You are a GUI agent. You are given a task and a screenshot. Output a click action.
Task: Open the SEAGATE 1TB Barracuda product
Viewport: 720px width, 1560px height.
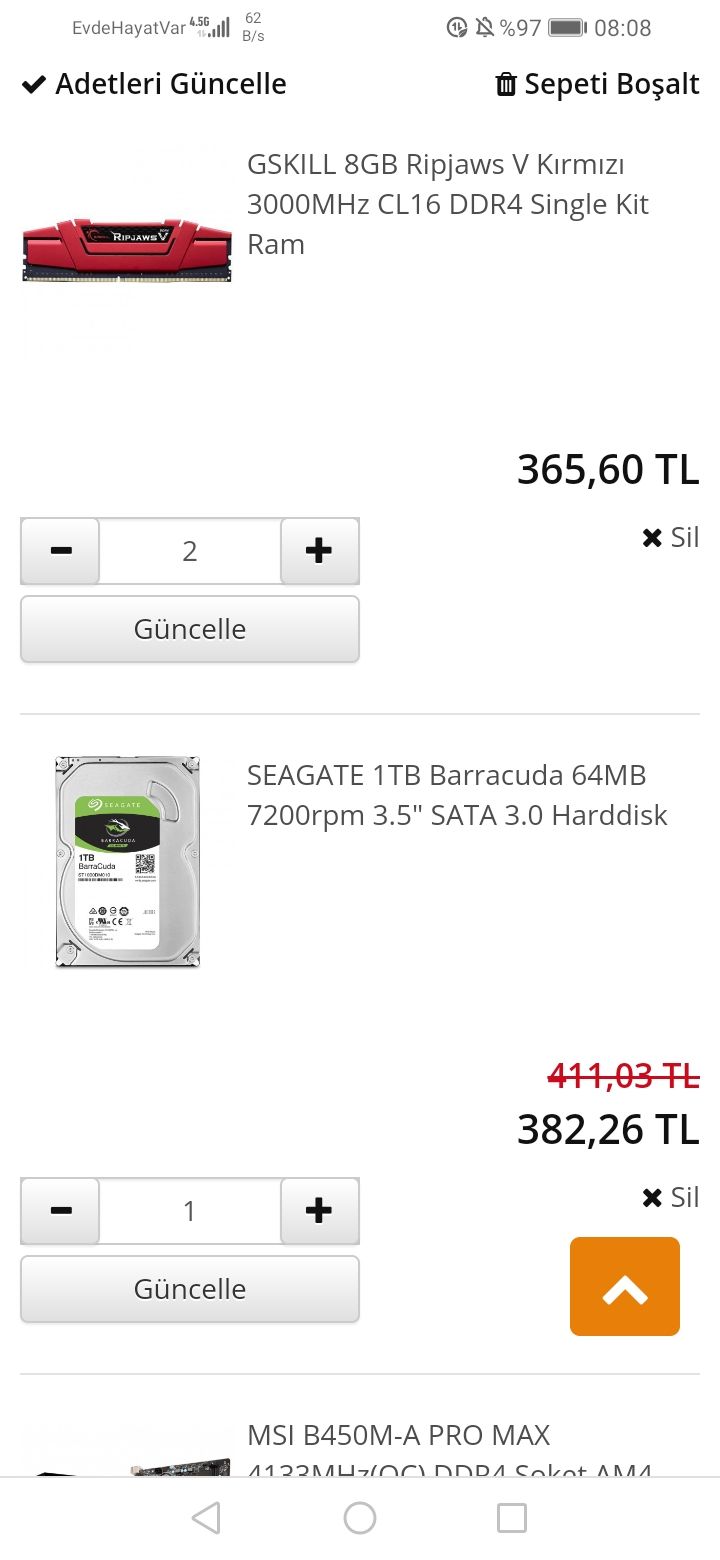pos(457,795)
